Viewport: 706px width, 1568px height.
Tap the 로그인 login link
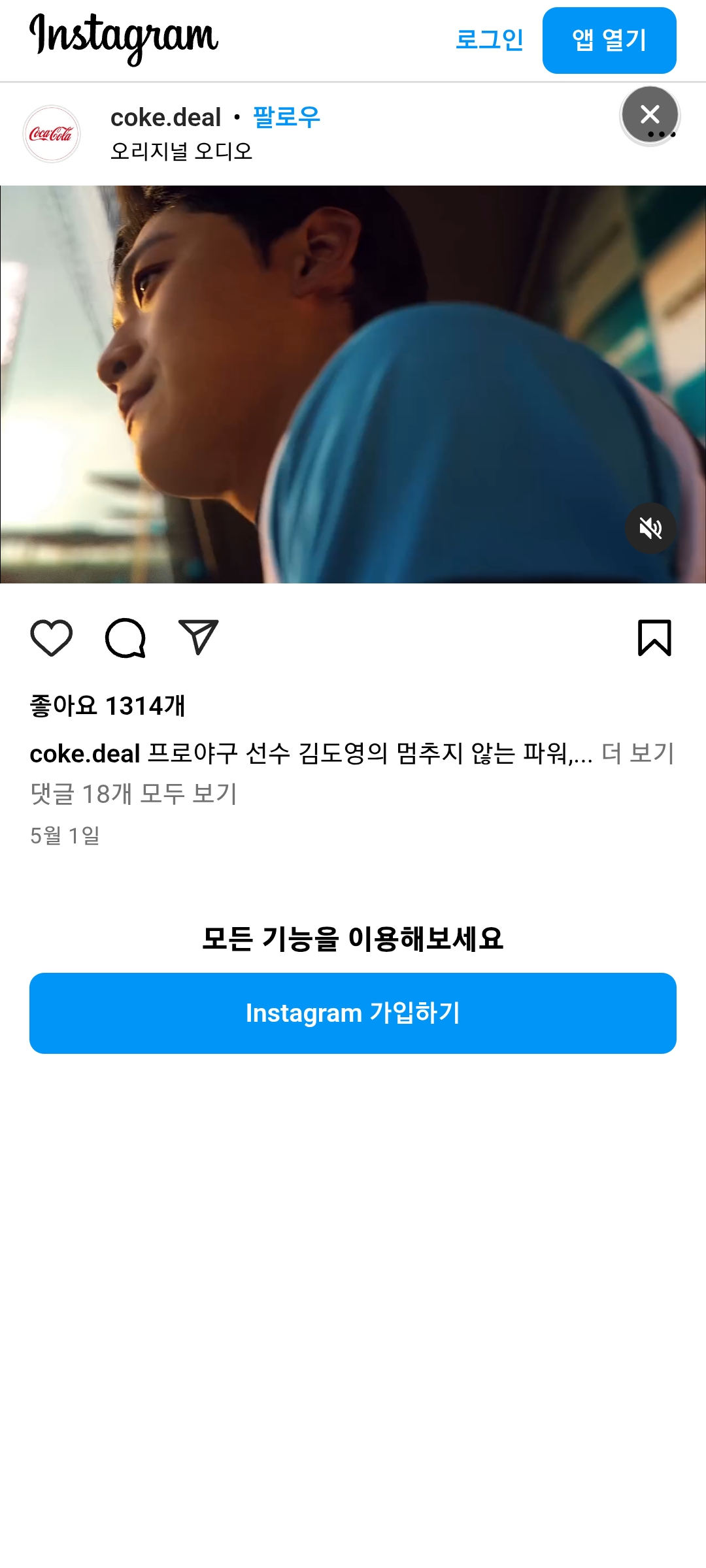click(x=489, y=40)
